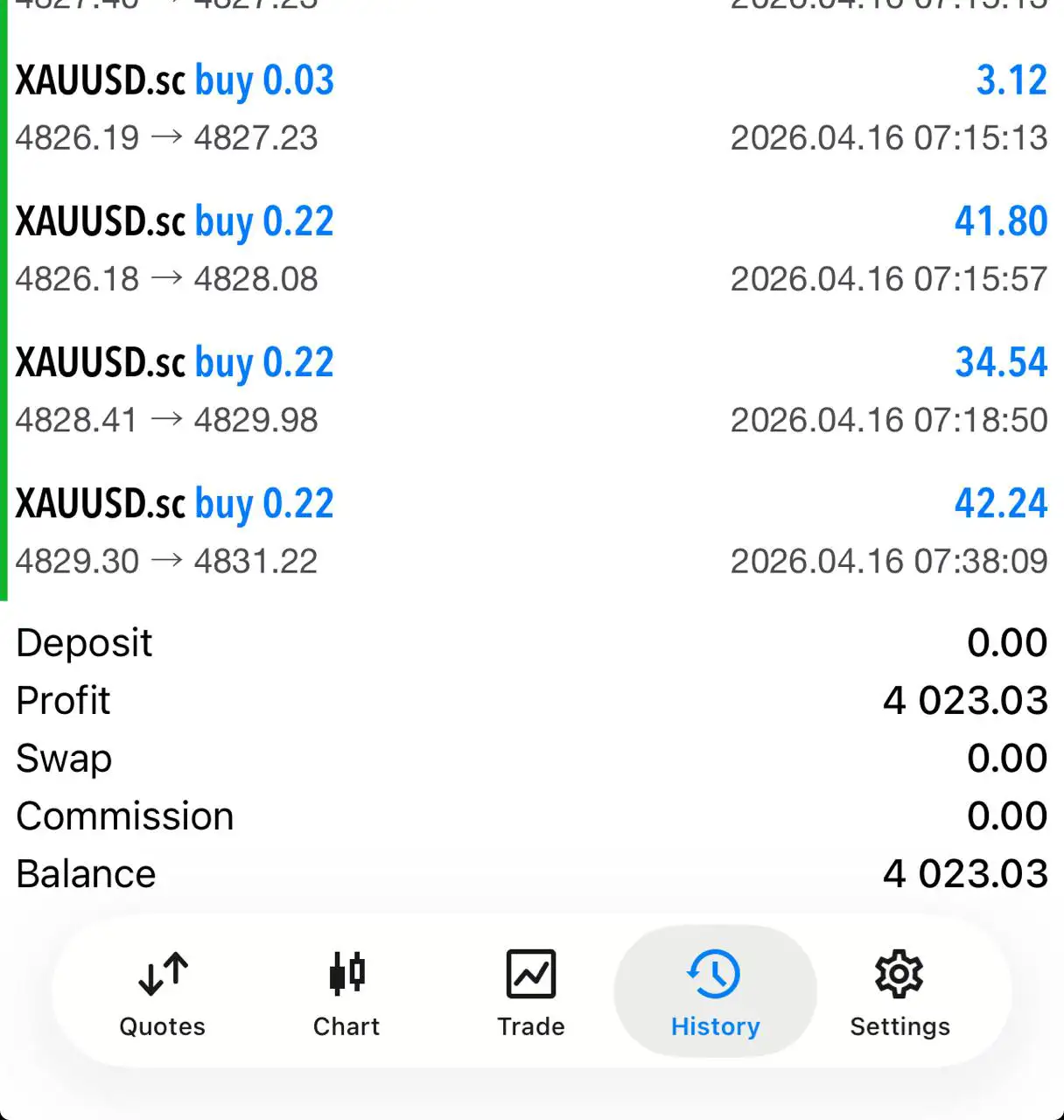Image resolution: width=1064 pixels, height=1120 pixels.
Task: Open the Chart tab
Action: click(346, 993)
